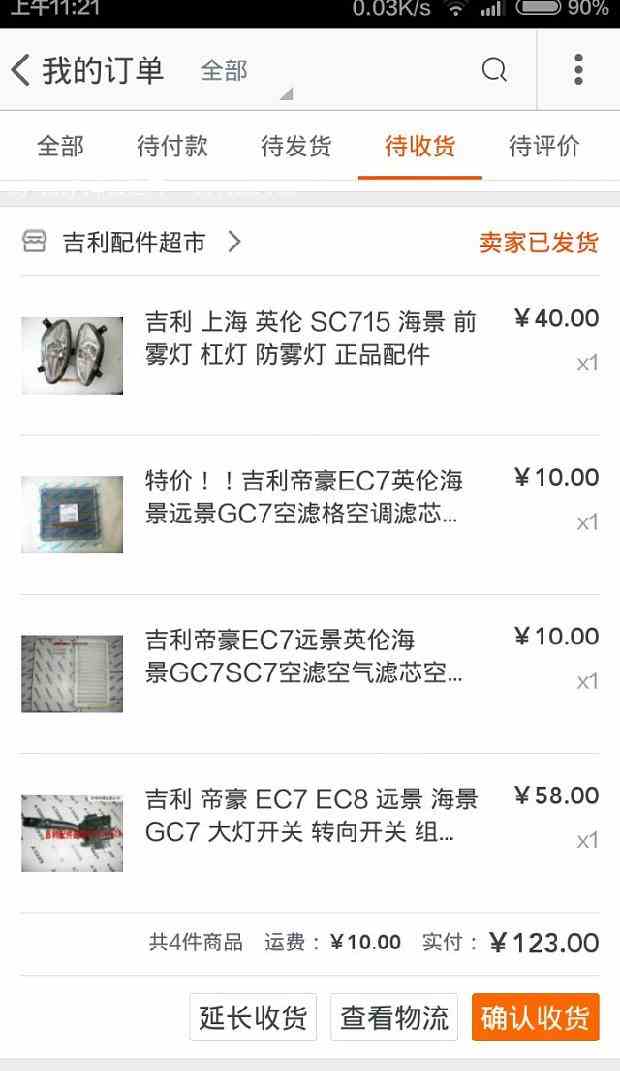This screenshot has height=1071, width=620.
Task: Open the 吉利配件超市 shop page
Action: click(135, 242)
